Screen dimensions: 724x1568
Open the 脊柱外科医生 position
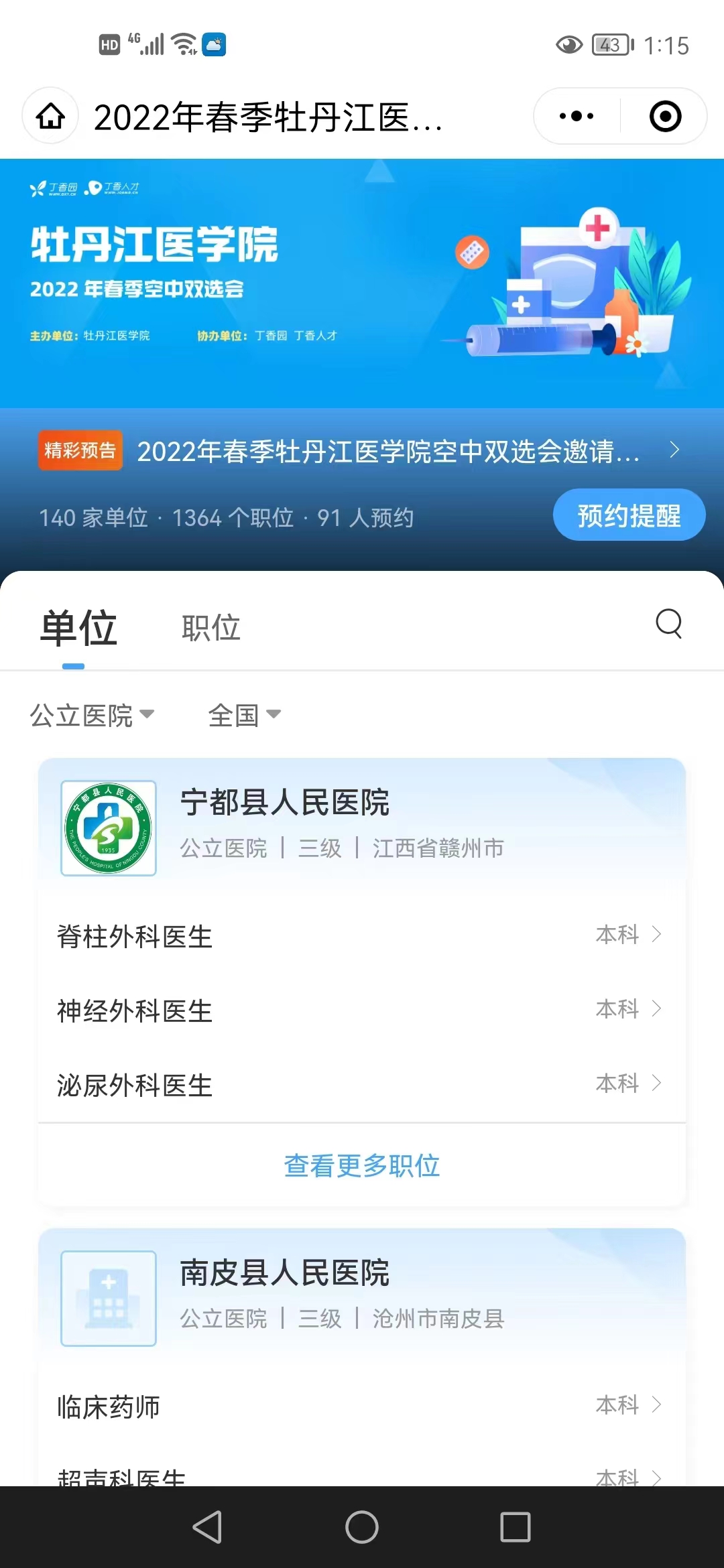tap(362, 936)
